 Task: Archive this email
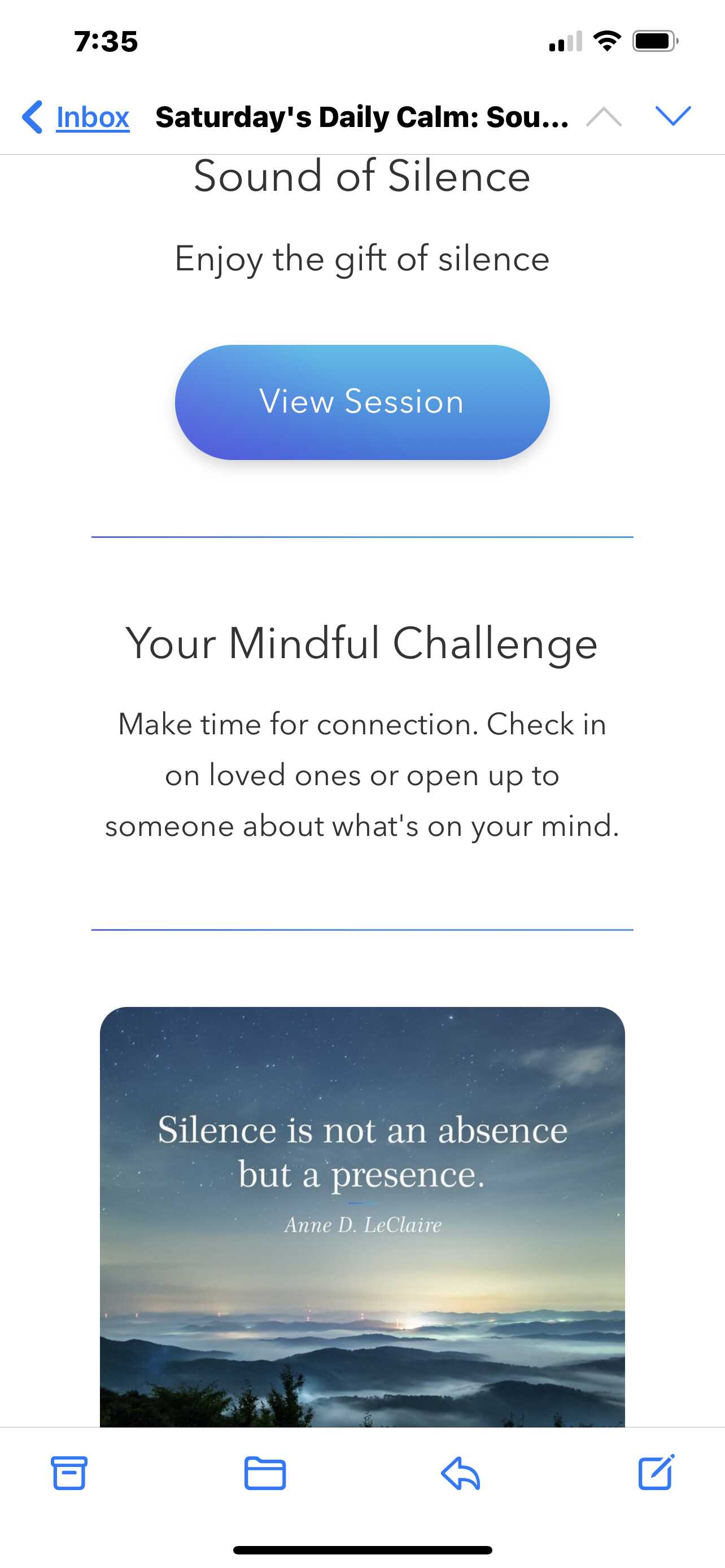click(69, 1474)
